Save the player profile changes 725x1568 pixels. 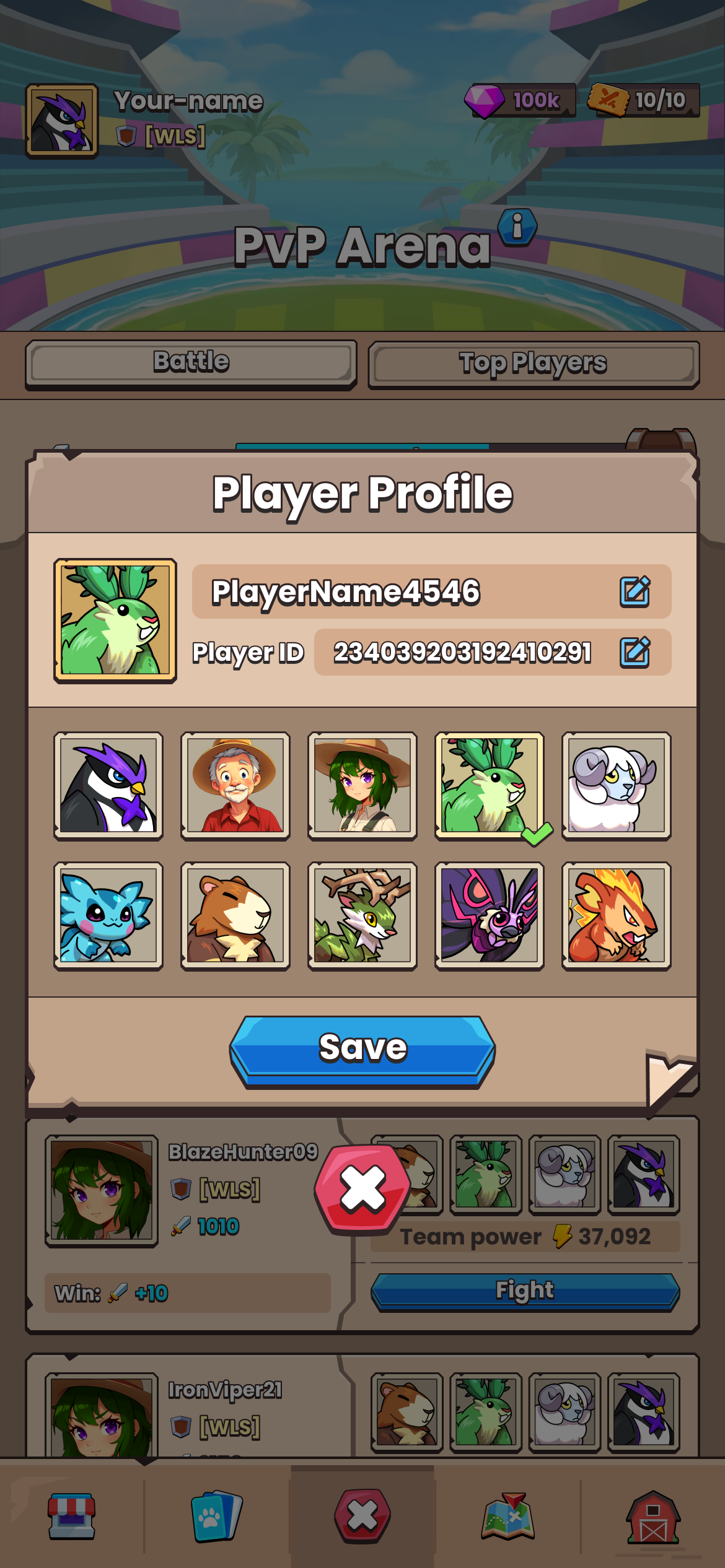tap(362, 1051)
